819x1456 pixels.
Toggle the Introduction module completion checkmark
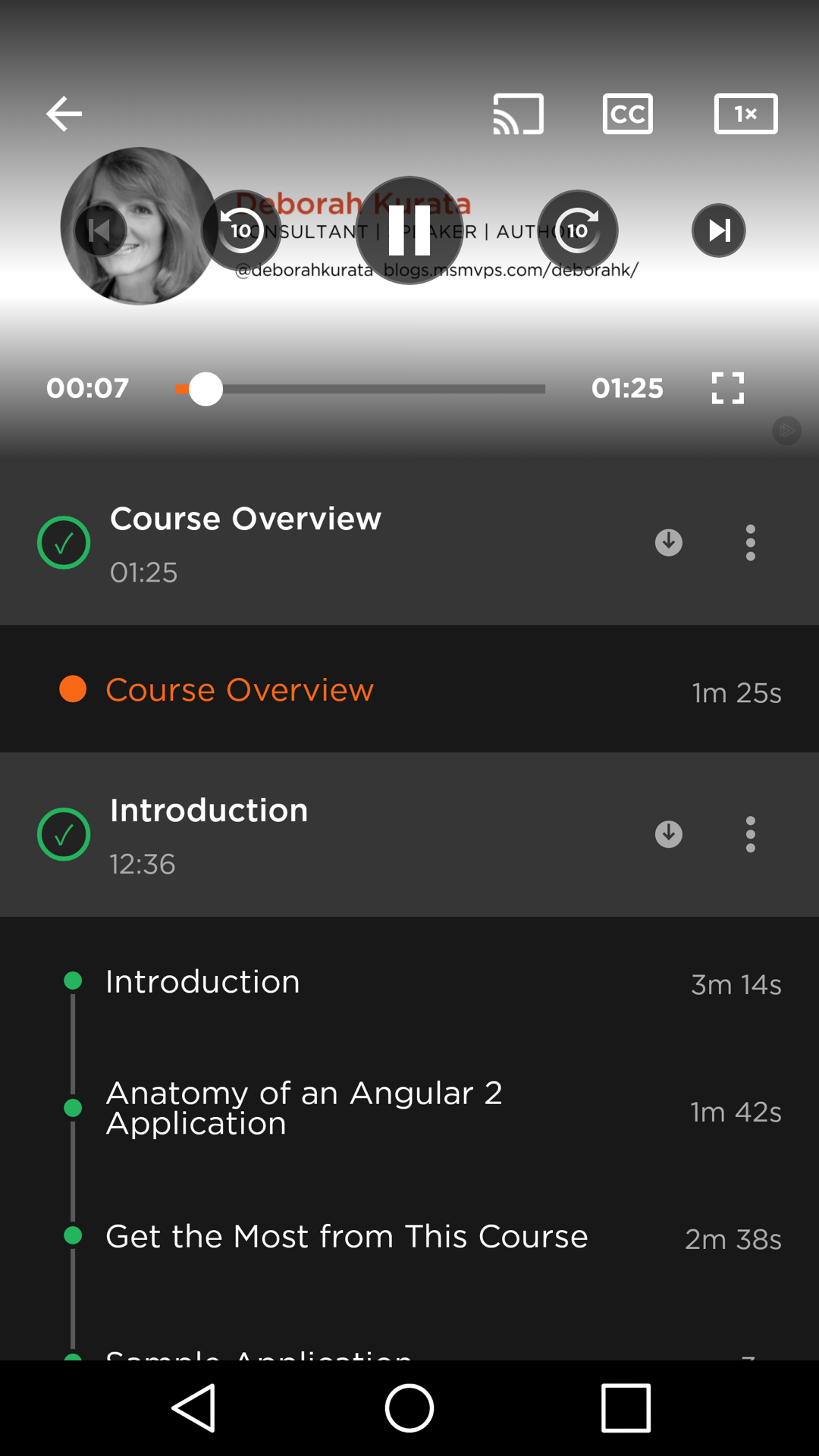[64, 834]
